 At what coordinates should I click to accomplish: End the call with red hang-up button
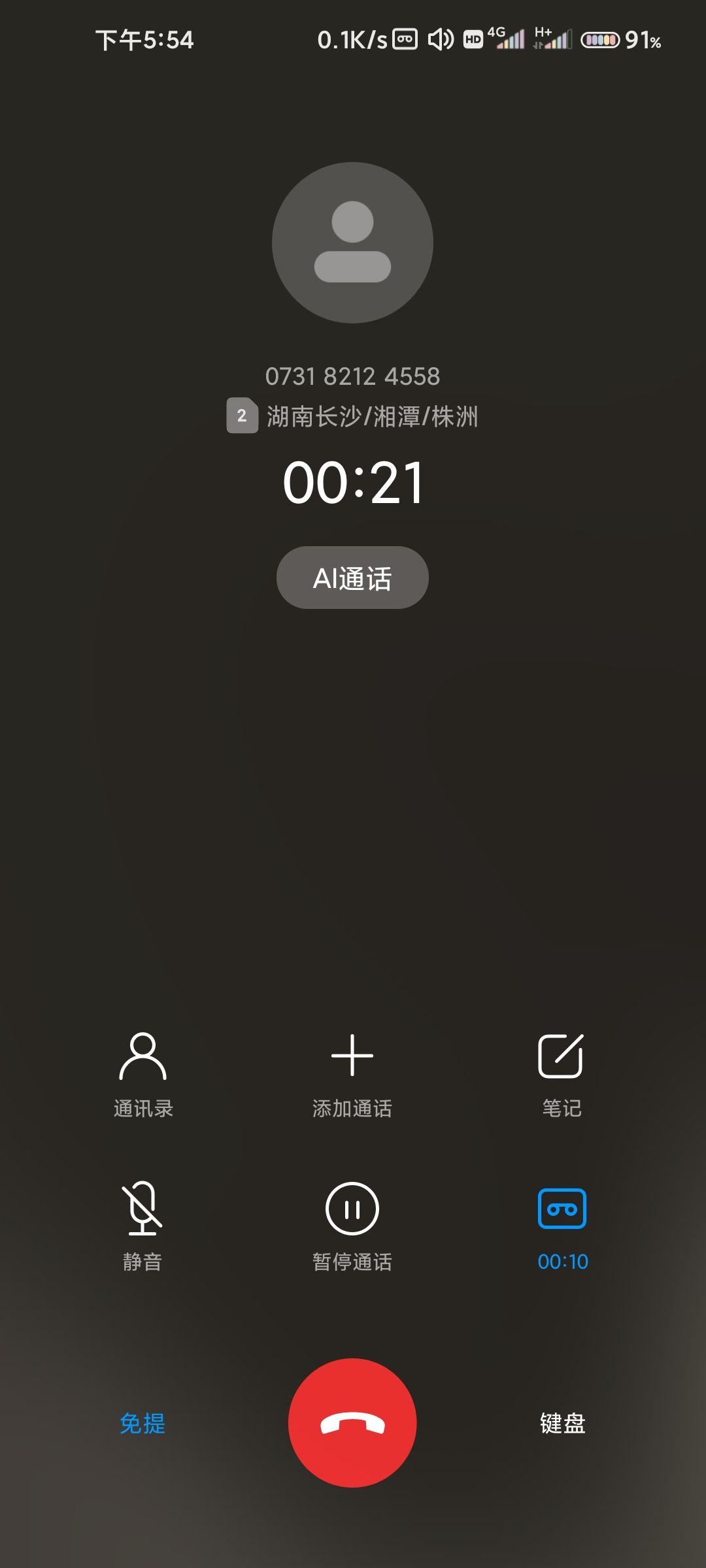tap(352, 1423)
